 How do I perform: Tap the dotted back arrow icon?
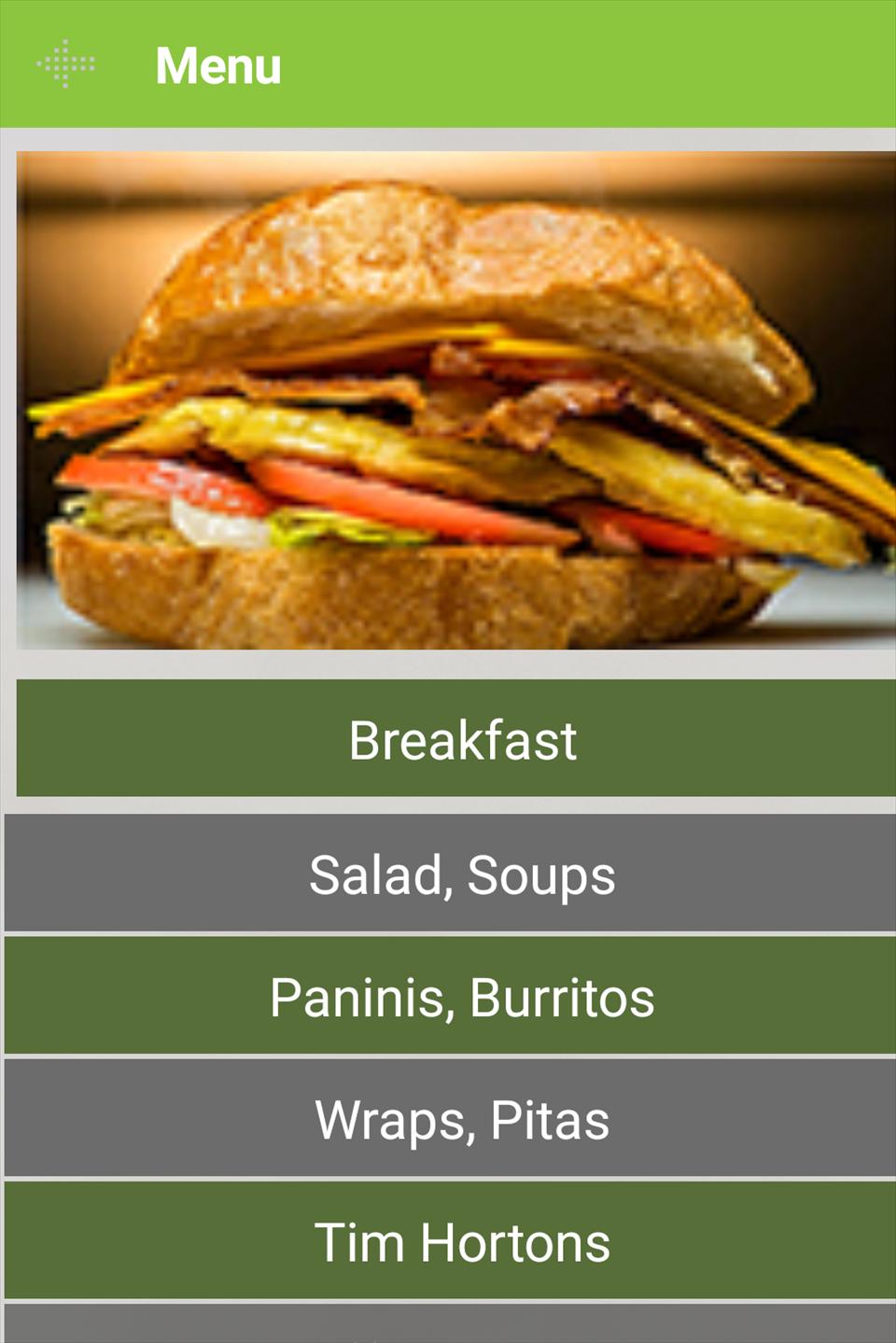pos(65,64)
